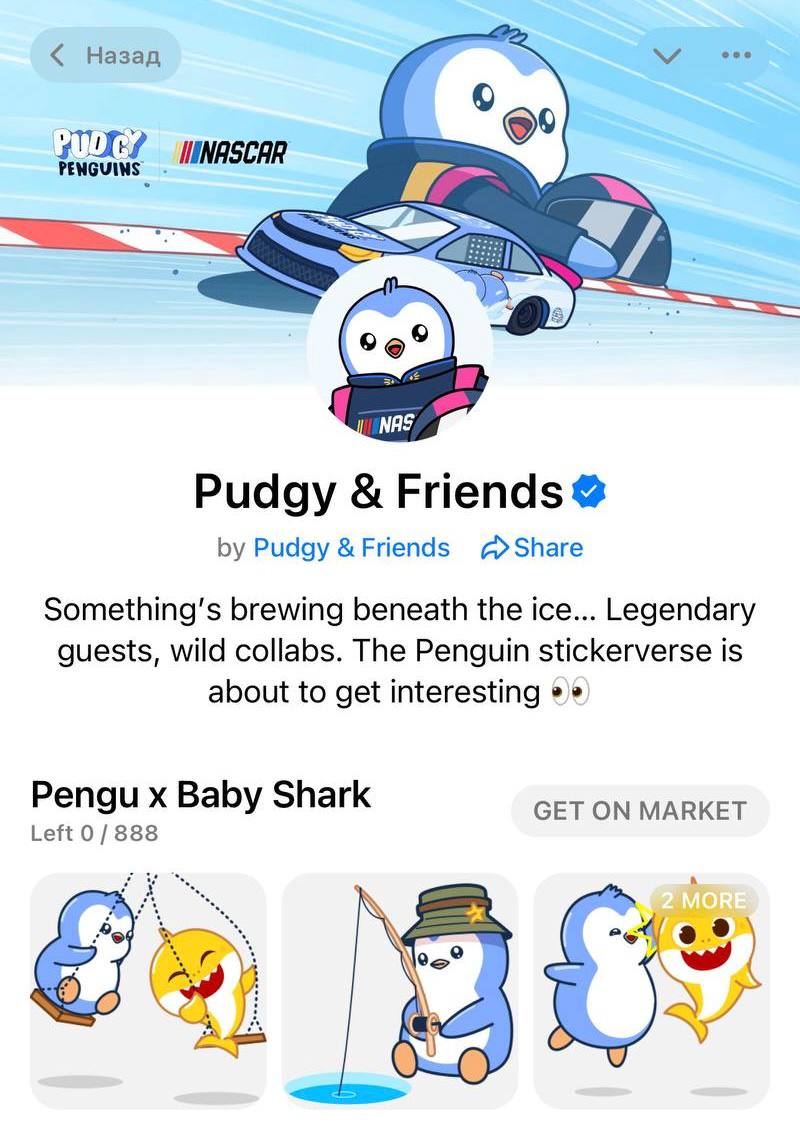Viewport: 800px width, 1123px height.
Task: Go back with the Назад button
Action: (x=106, y=54)
